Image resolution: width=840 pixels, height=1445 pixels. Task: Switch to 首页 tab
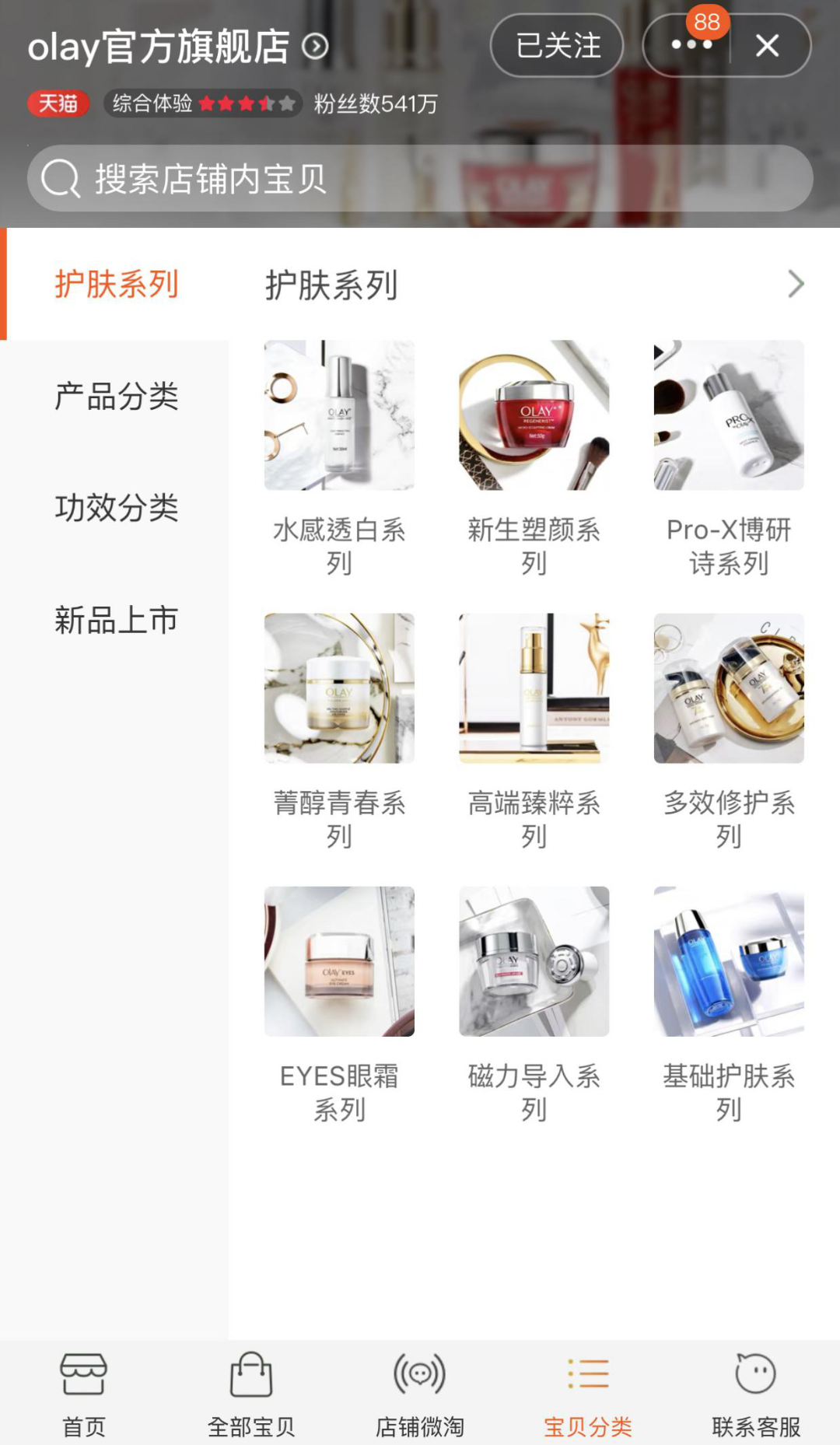pyautogui.click(x=84, y=1392)
